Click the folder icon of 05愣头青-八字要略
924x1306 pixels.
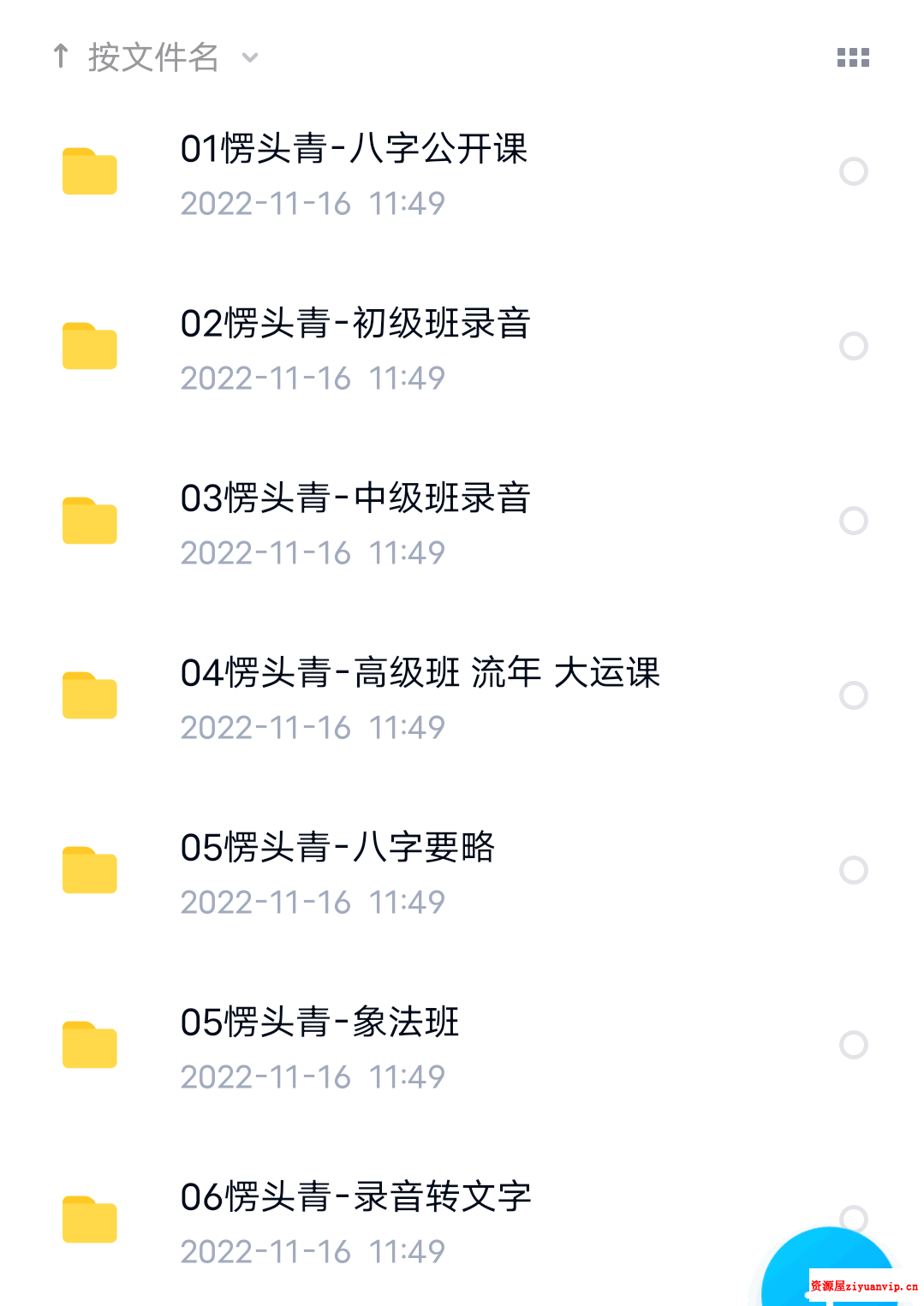point(89,870)
